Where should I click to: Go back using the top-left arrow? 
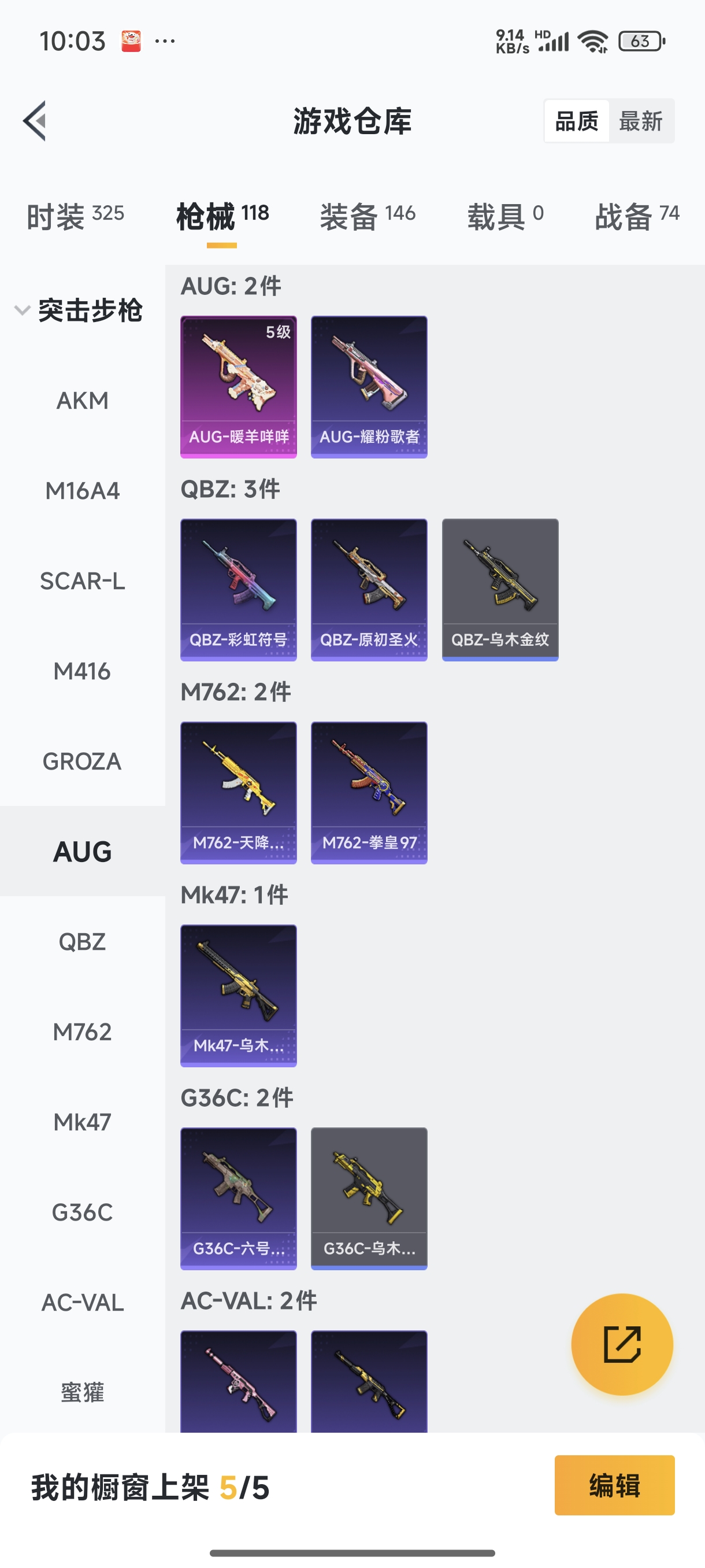point(35,120)
